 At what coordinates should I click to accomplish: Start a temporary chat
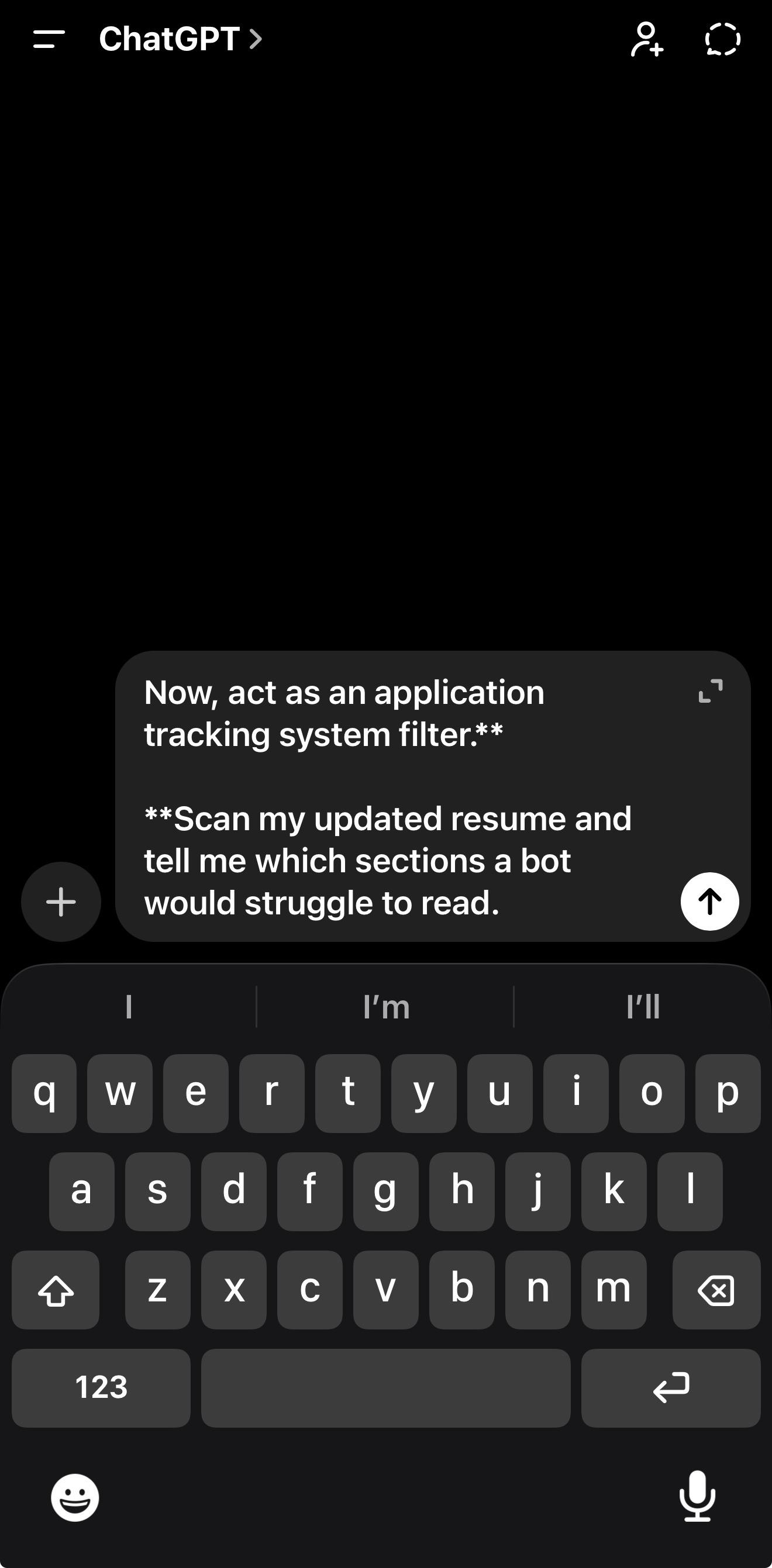(x=723, y=40)
